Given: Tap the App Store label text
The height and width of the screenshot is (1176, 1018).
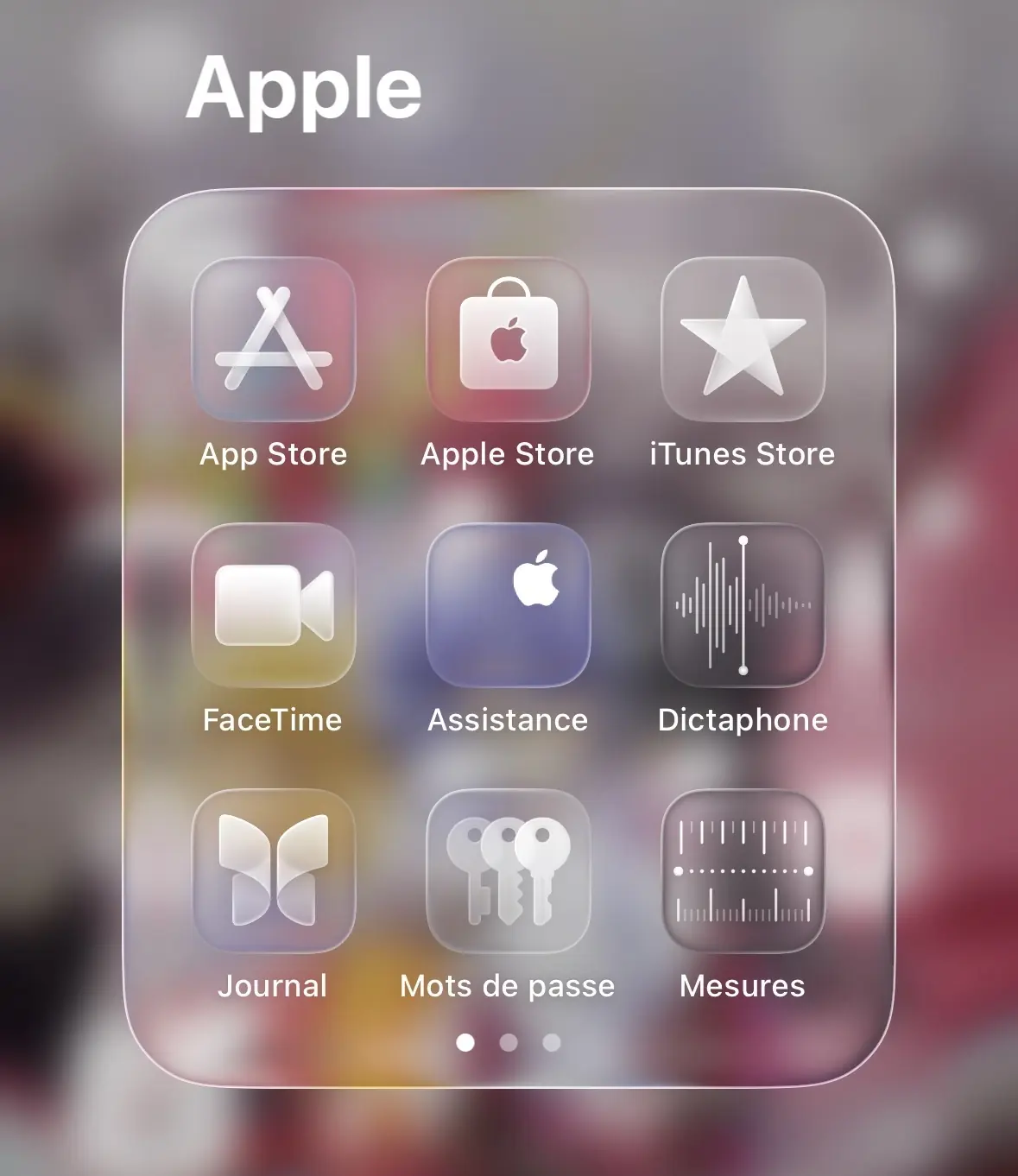Looking at the screenshot, I should 272,455.
